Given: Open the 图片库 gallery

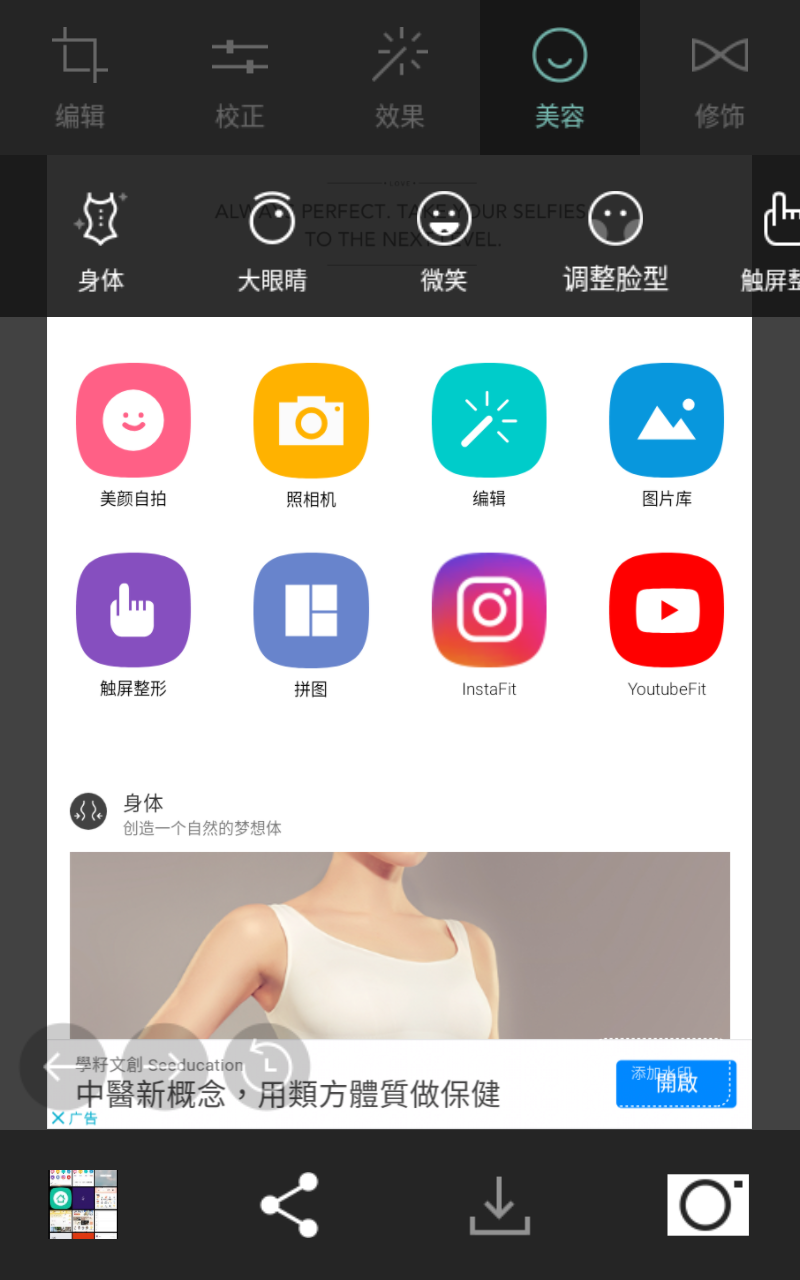Looking at the screenshot, I should (667, 422).
